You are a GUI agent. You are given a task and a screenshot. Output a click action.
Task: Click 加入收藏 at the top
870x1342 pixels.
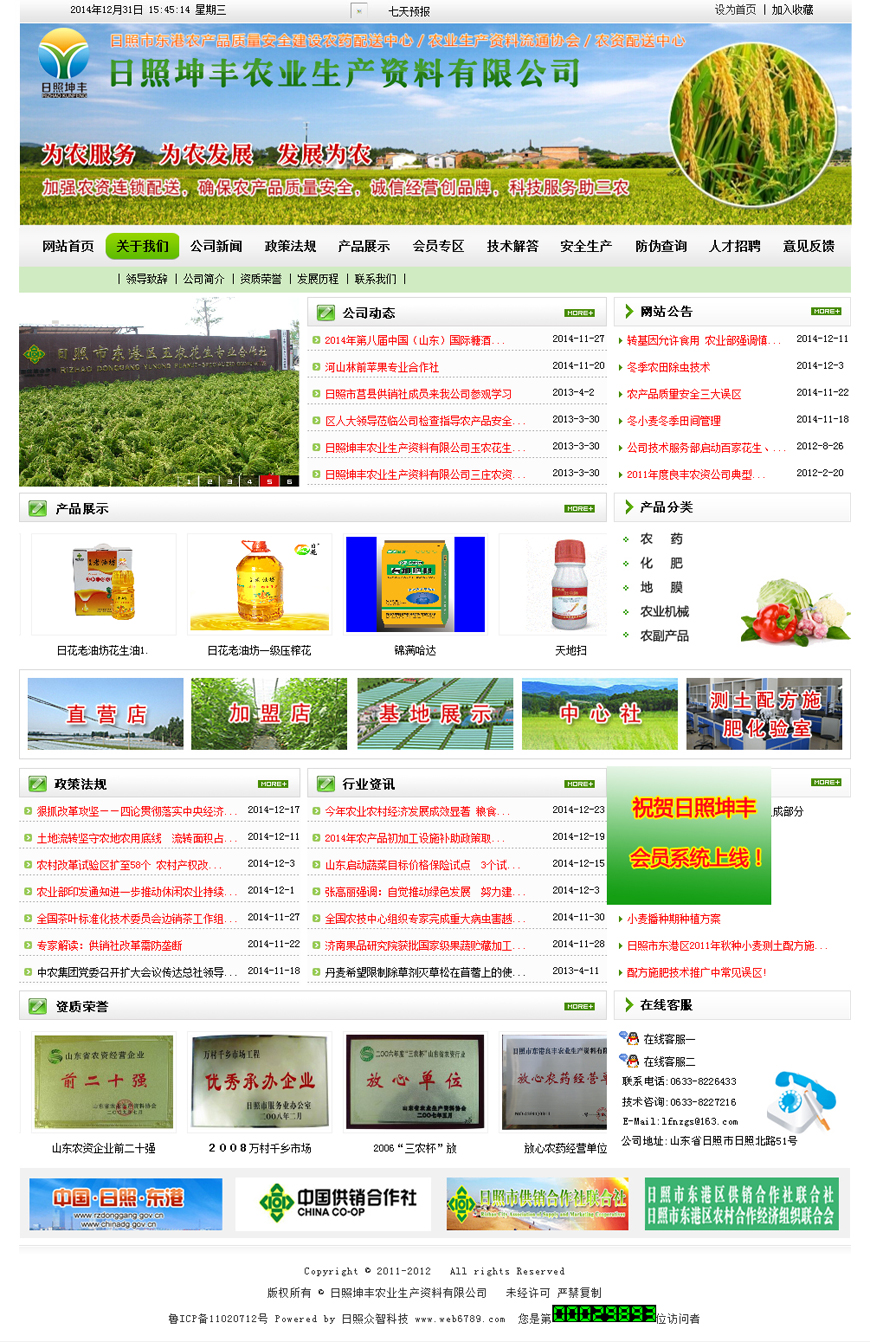click(x=792, y=10)
